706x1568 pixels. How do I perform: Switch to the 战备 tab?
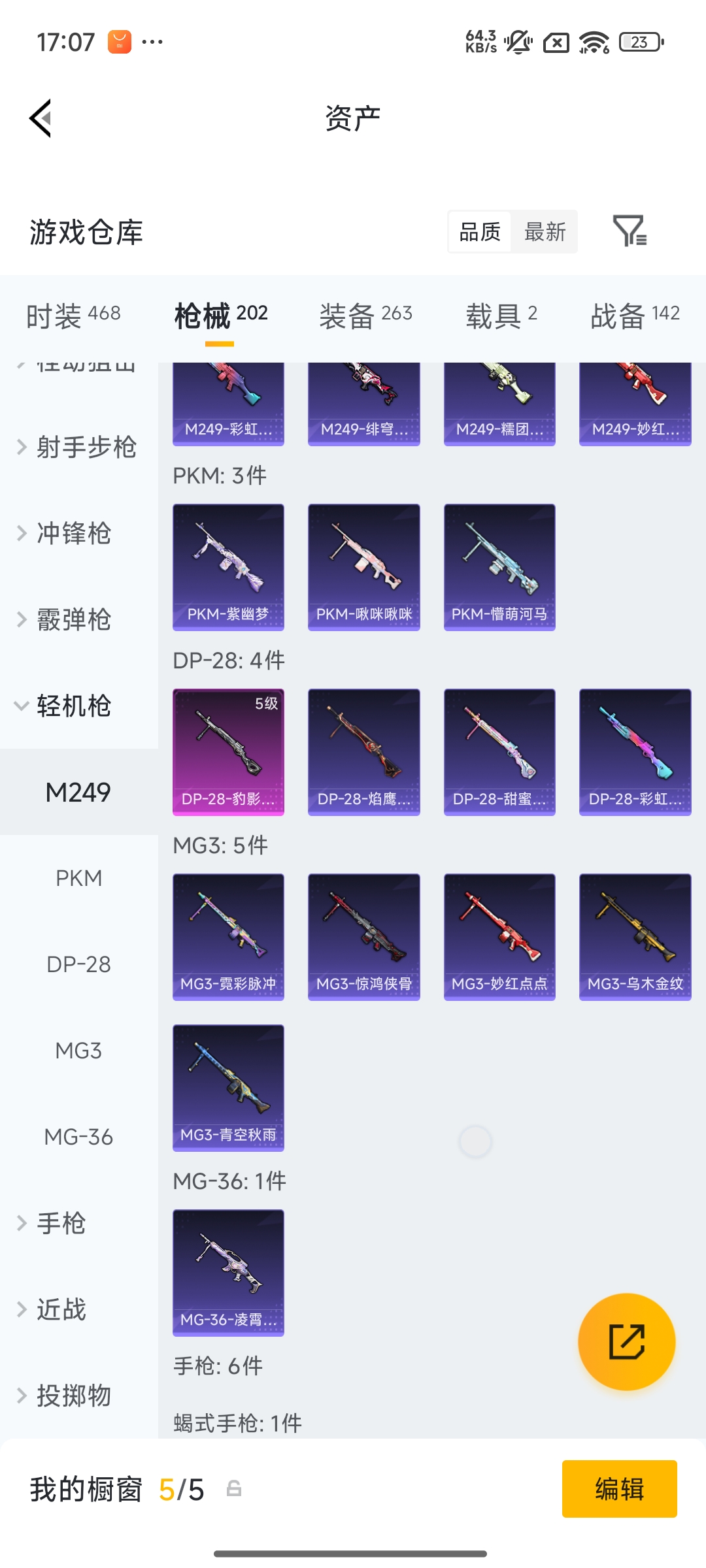635,316
